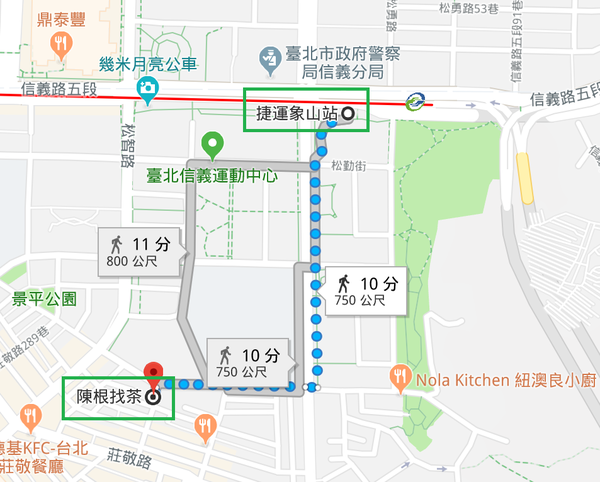Screen dimensions: 600x482
Task: Open the metro station icon on 信義路五段
Action: pos(414,101)
